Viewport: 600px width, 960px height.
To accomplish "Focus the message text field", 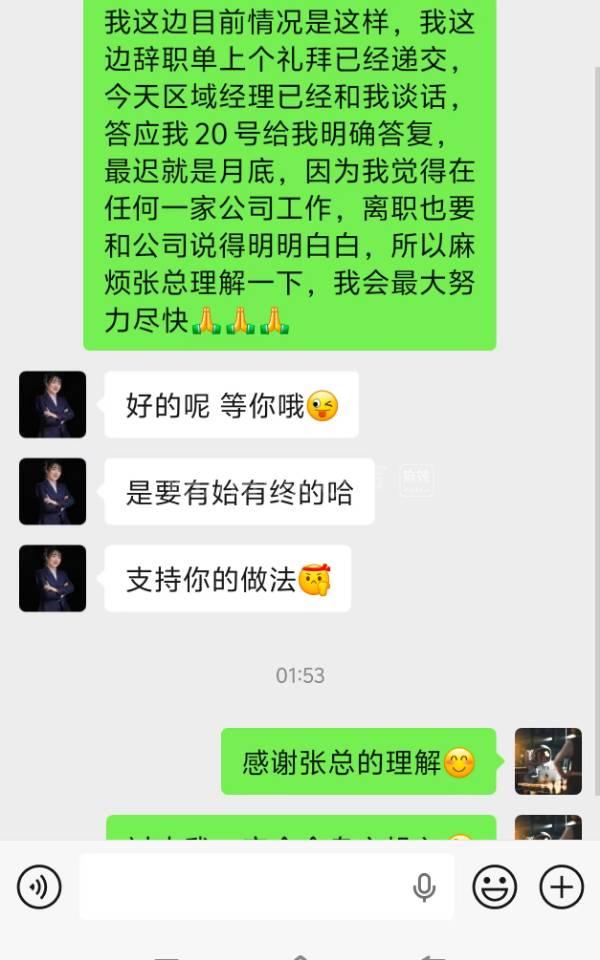I will pyautogui.click(x=240, y=887).
